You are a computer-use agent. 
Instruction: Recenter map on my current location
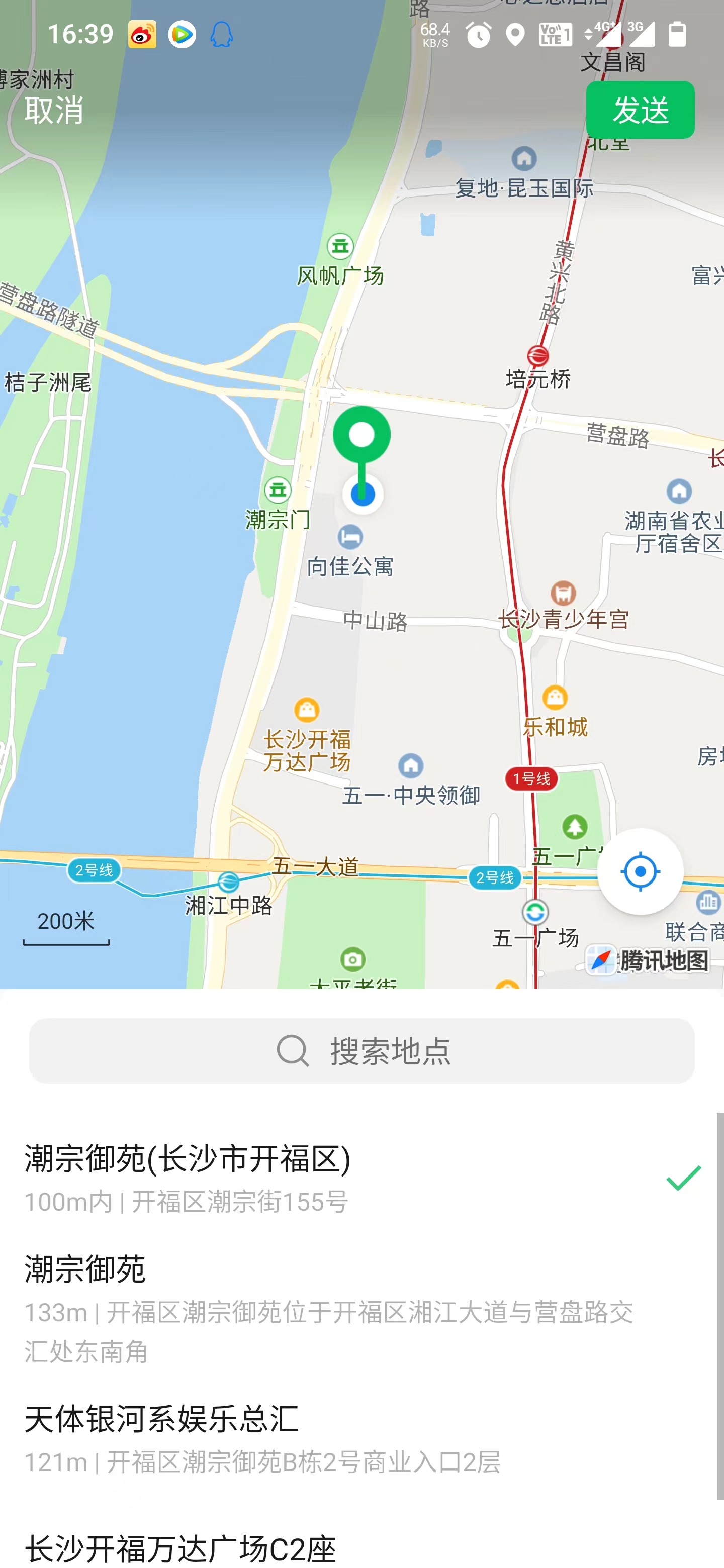click(640, 871)
